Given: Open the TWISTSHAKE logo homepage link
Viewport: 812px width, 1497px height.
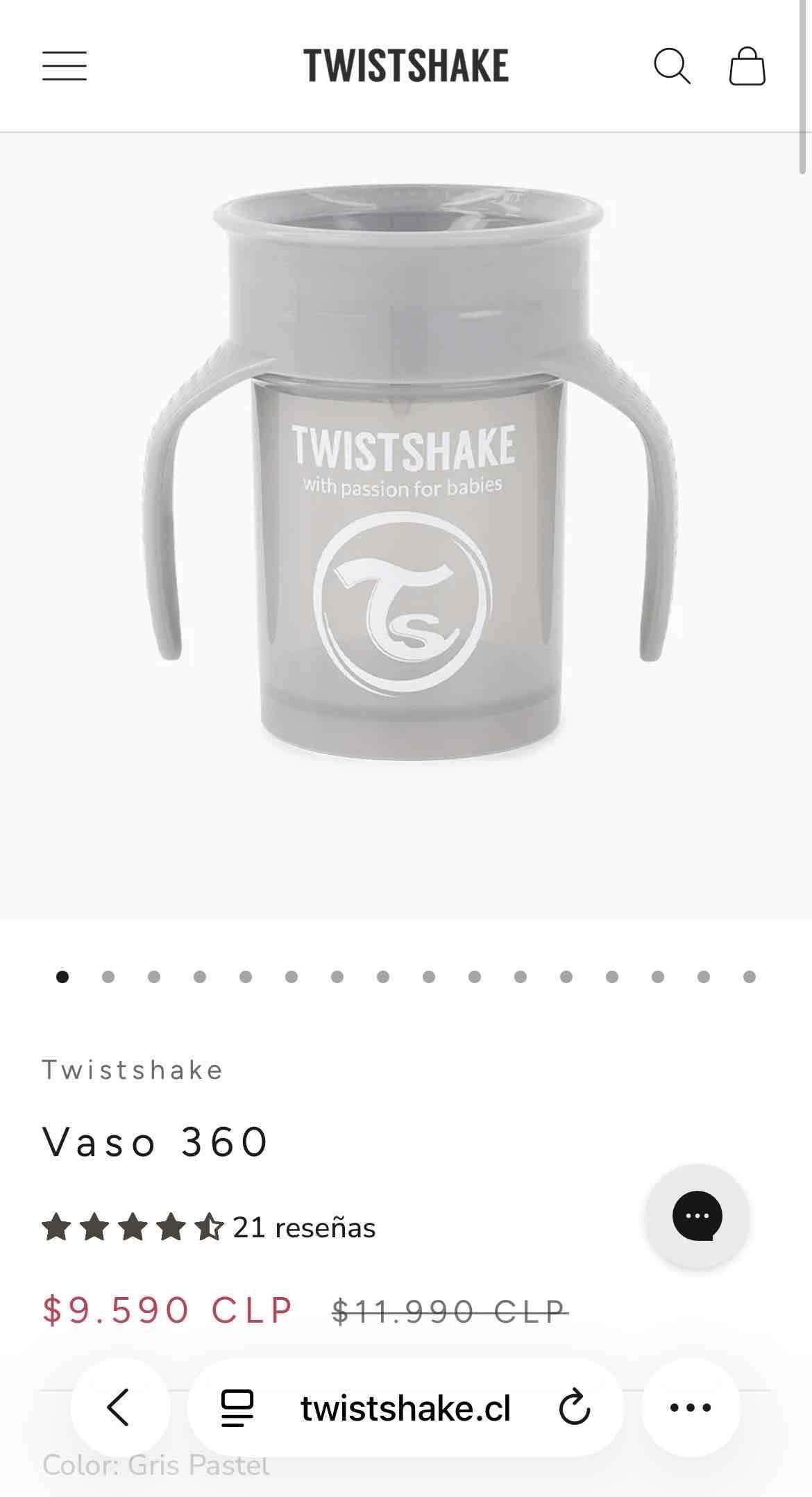Looking at the screenshot, I should (406, 65).
